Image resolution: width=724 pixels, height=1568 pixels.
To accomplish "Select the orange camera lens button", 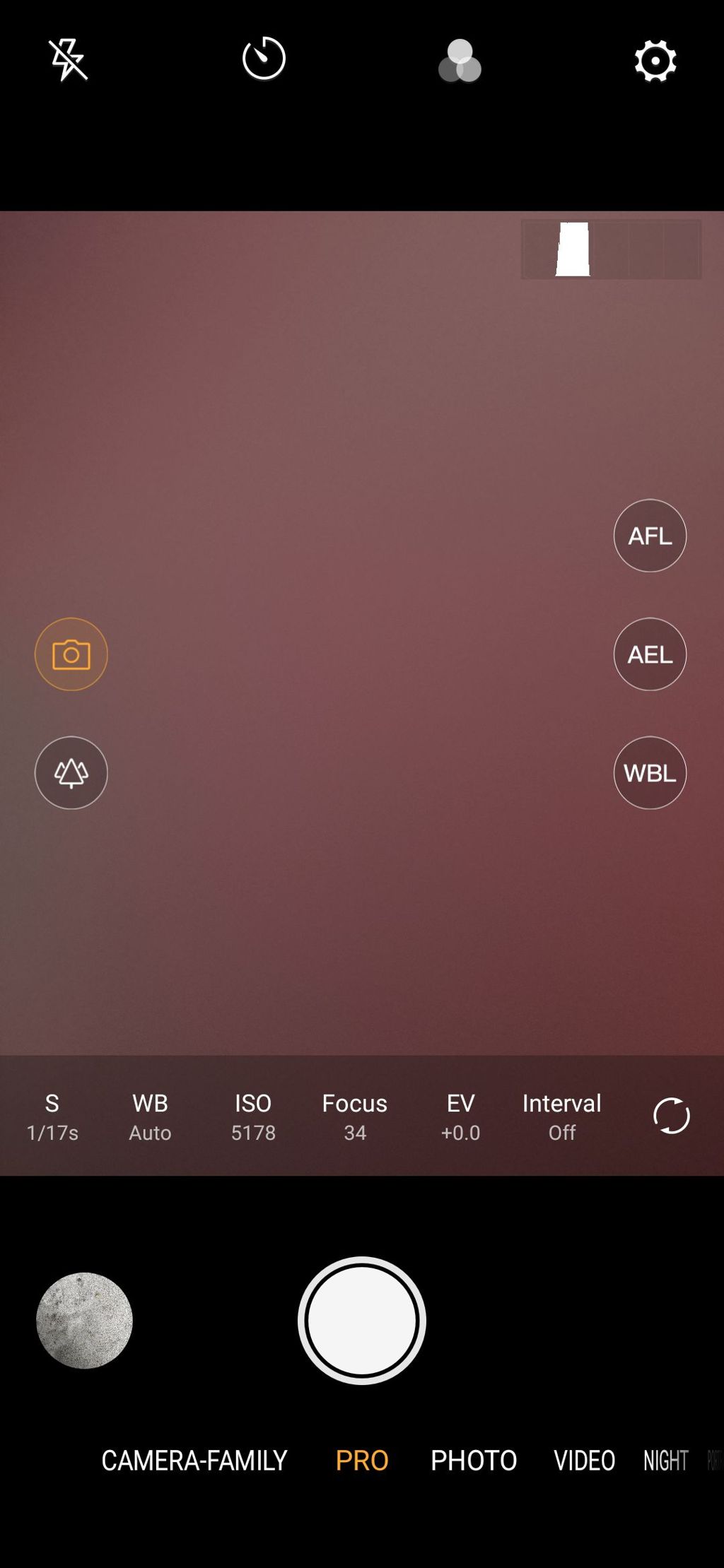I will (x=71, y=654).
